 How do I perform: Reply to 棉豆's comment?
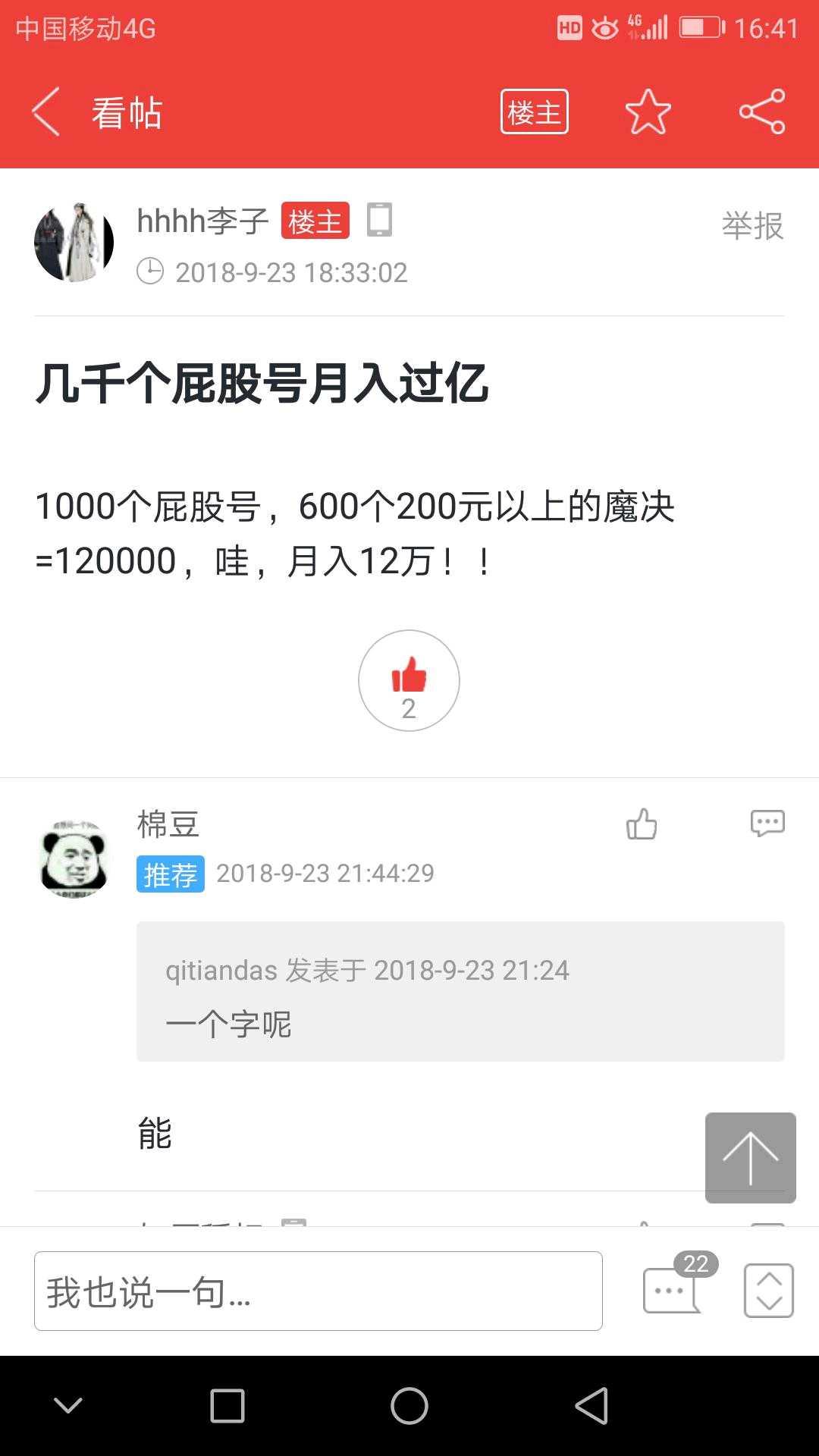[x=767, y=824]
